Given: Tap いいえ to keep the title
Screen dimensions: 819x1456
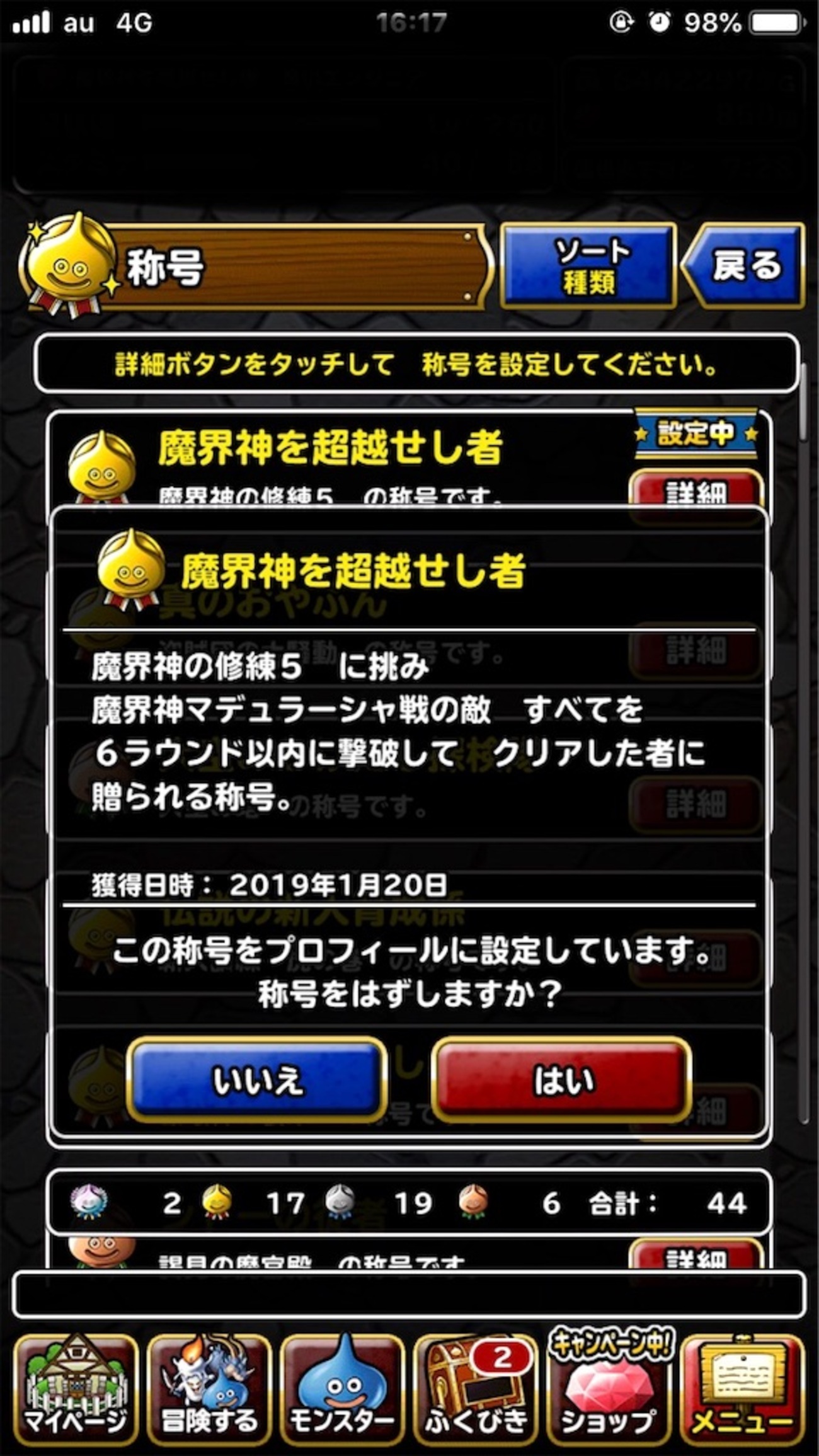Looking at the screenshot, I should pyautogui.click(x=257, y=1081).
